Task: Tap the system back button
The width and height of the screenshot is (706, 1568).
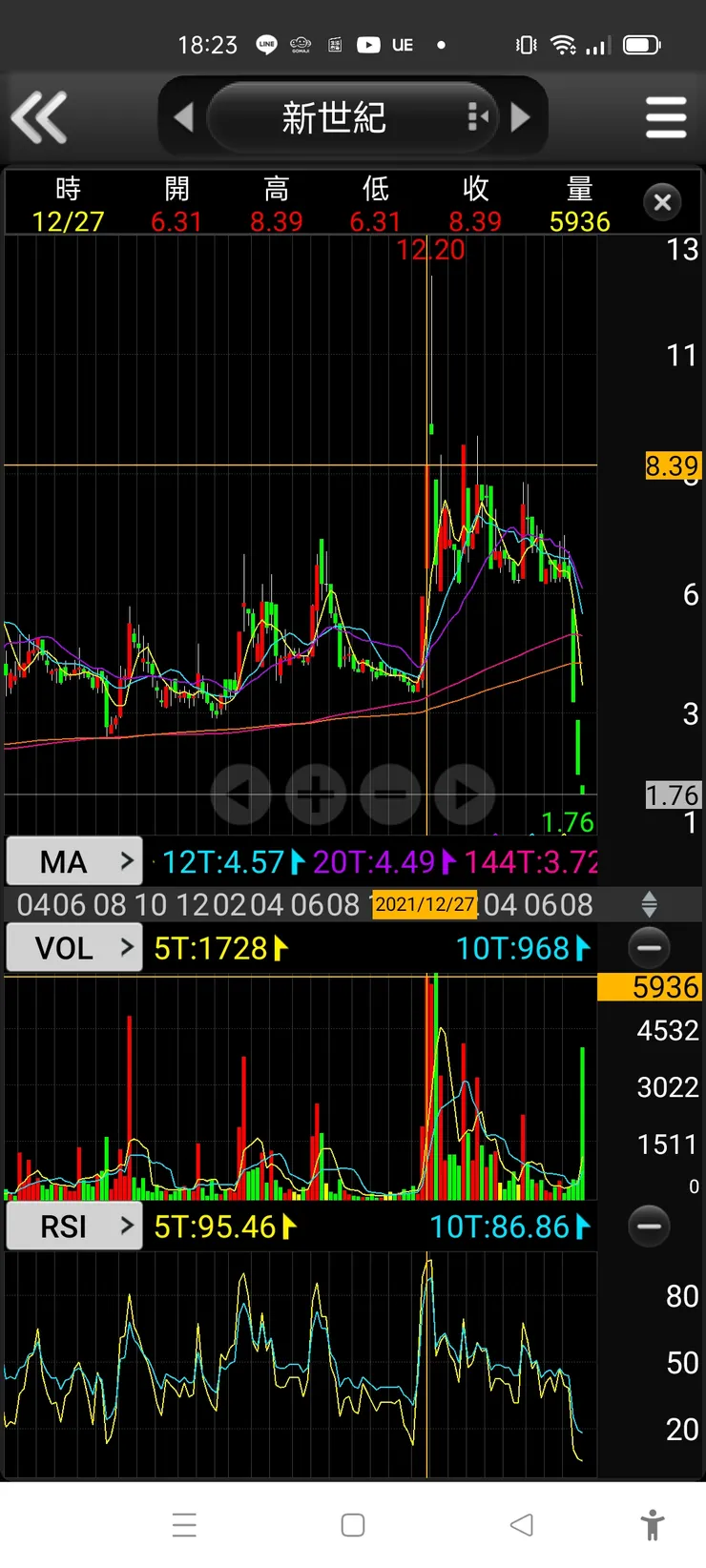Action: (x=522, y=1525)
